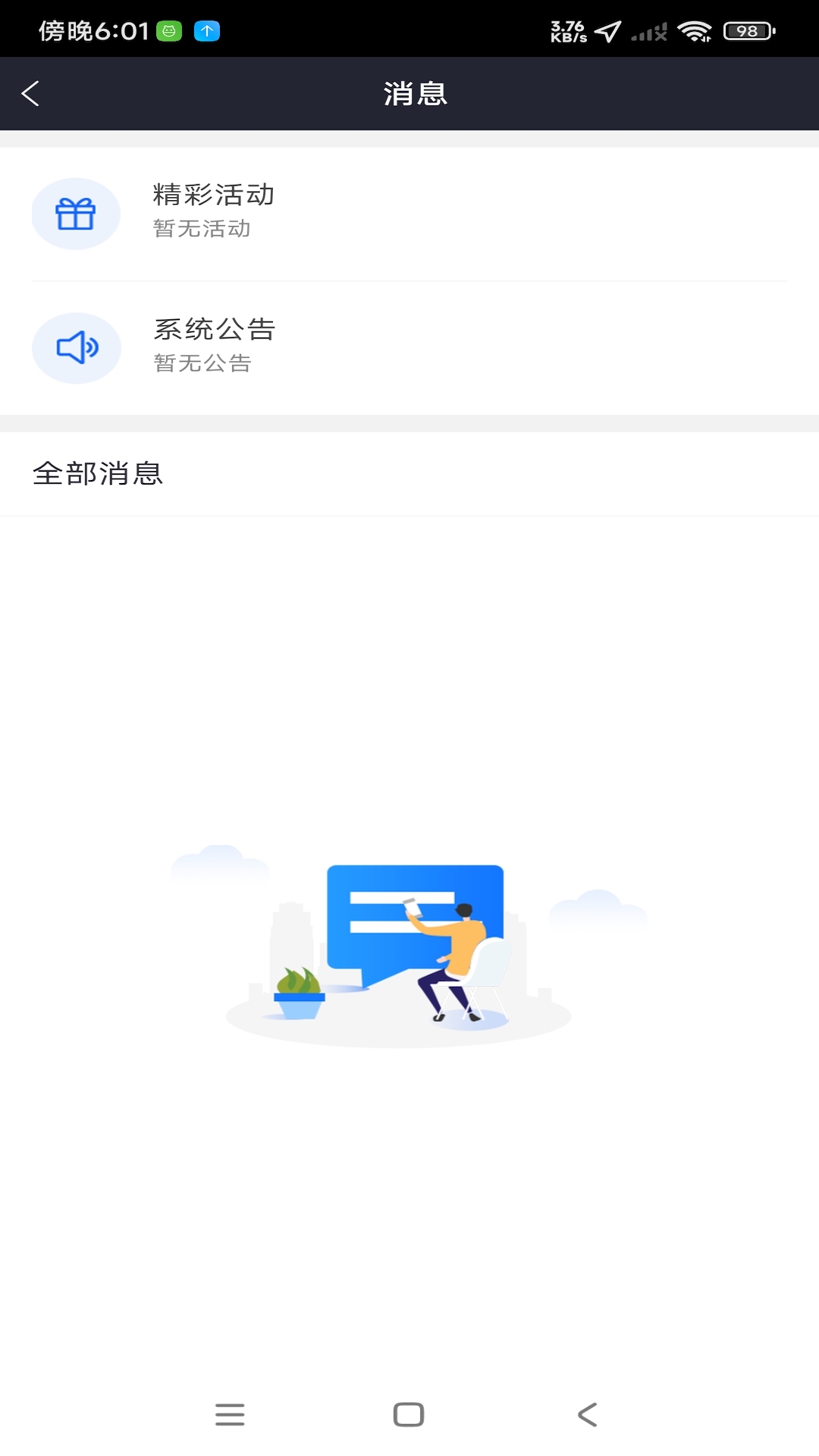Tap the 暂无公告 subtitle text

(202, 363)
